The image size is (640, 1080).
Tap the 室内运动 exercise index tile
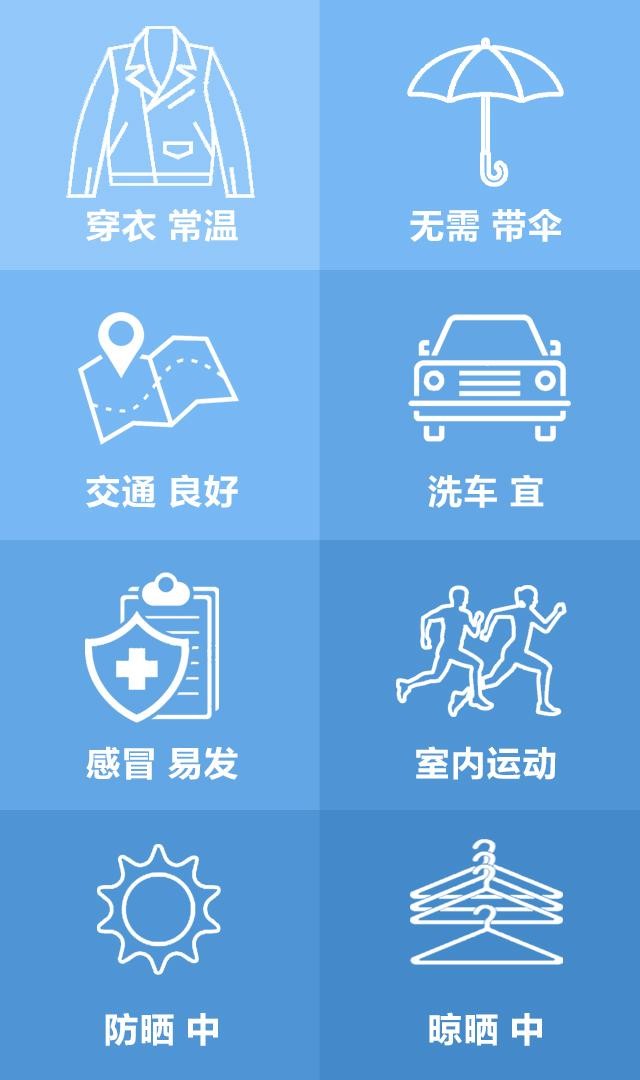[480, 675]
